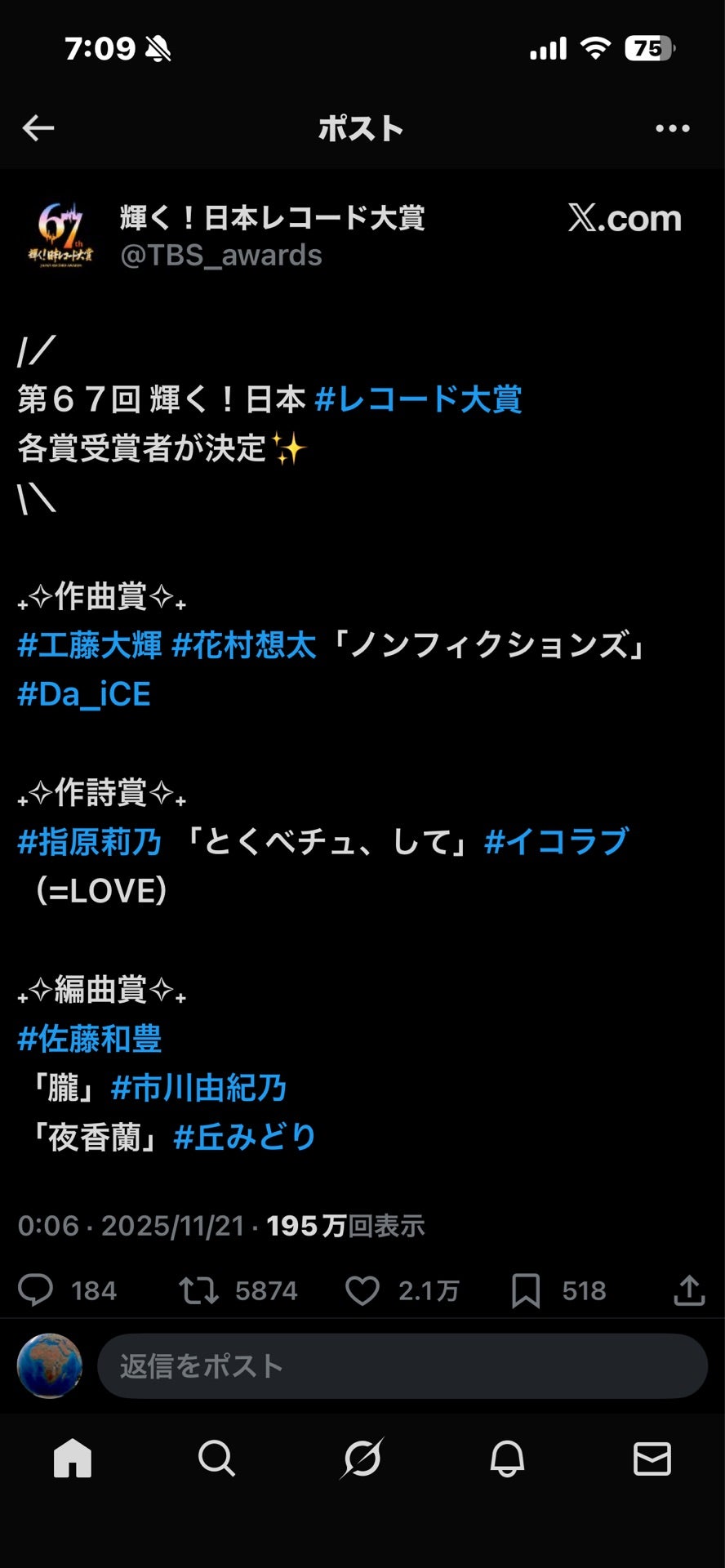This screenshot has height=1568, width=725.
Task: Open the #佐藤和豊 hashtag
Action: [90, 1040]
